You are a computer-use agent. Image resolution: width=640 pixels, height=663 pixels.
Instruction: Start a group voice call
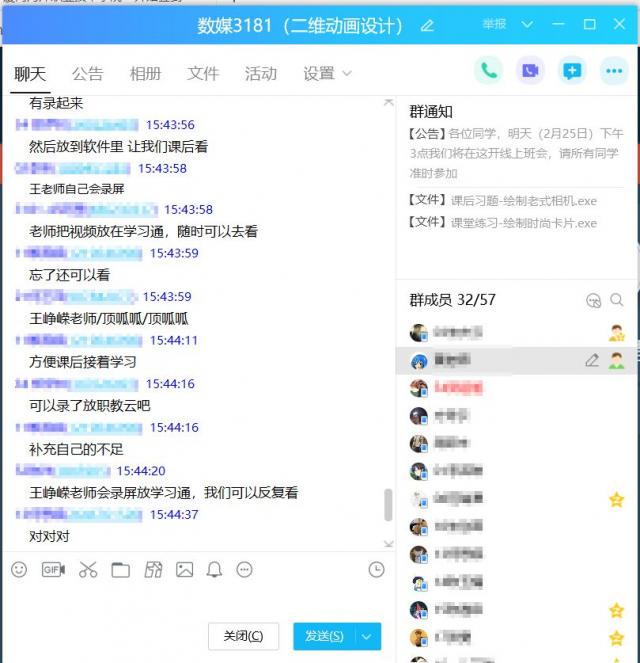coord(489,71)
